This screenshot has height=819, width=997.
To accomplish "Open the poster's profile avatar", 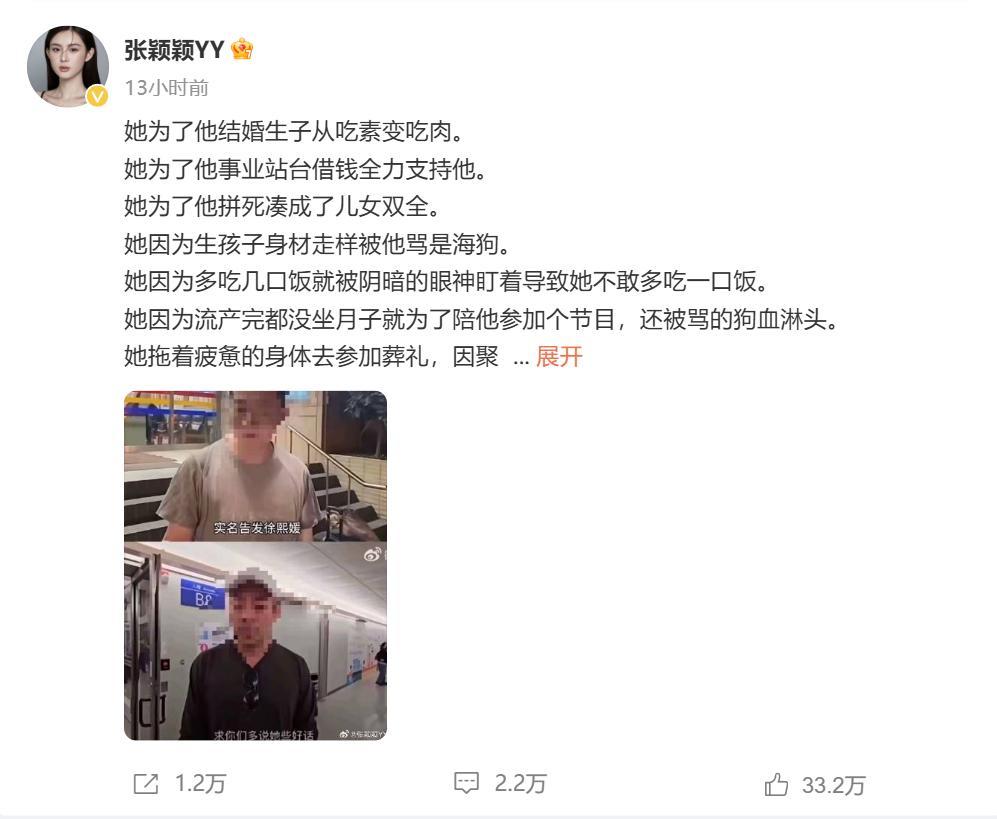I will tap(67, 66).
